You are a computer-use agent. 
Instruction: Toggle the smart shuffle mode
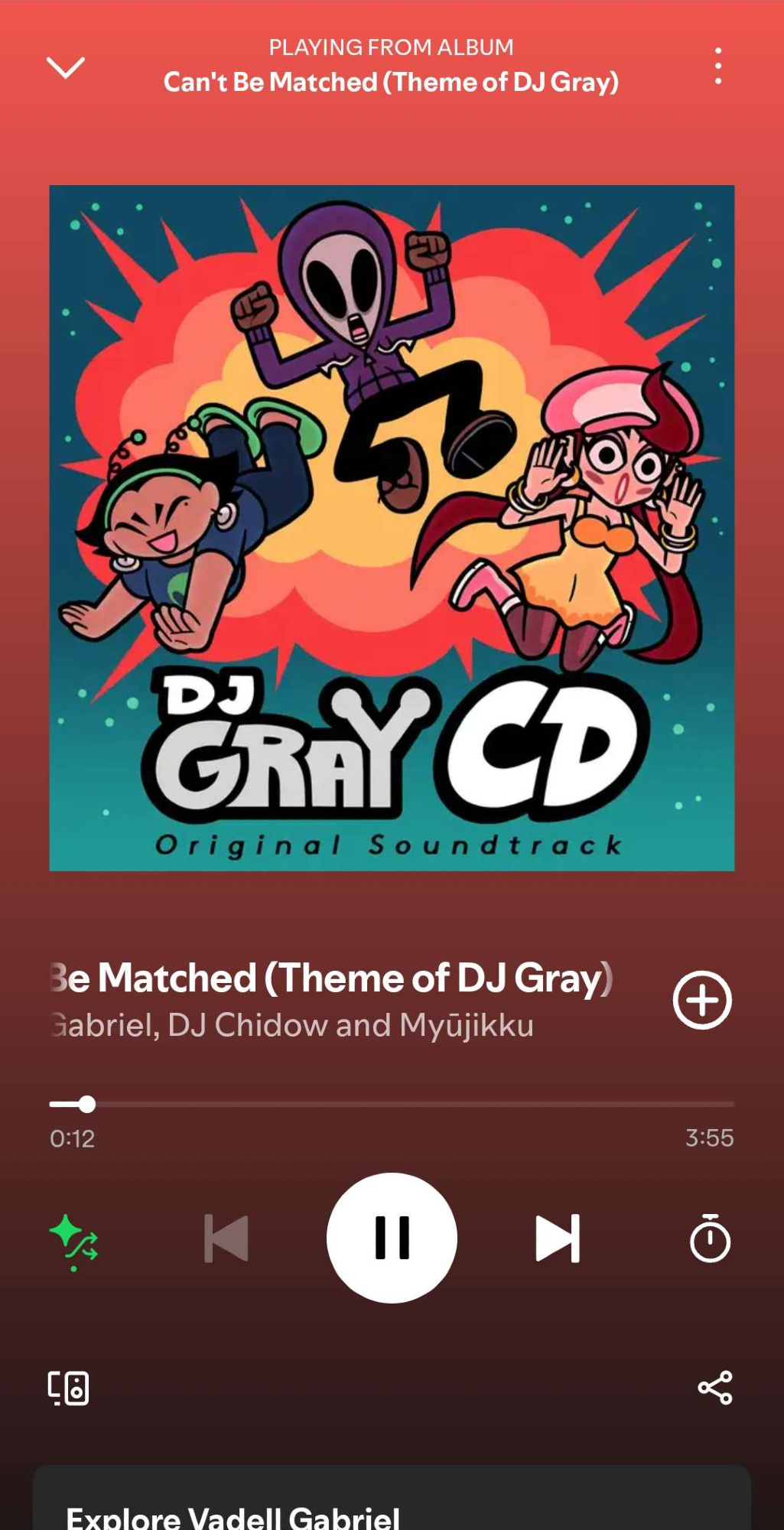coord(73,1239)
